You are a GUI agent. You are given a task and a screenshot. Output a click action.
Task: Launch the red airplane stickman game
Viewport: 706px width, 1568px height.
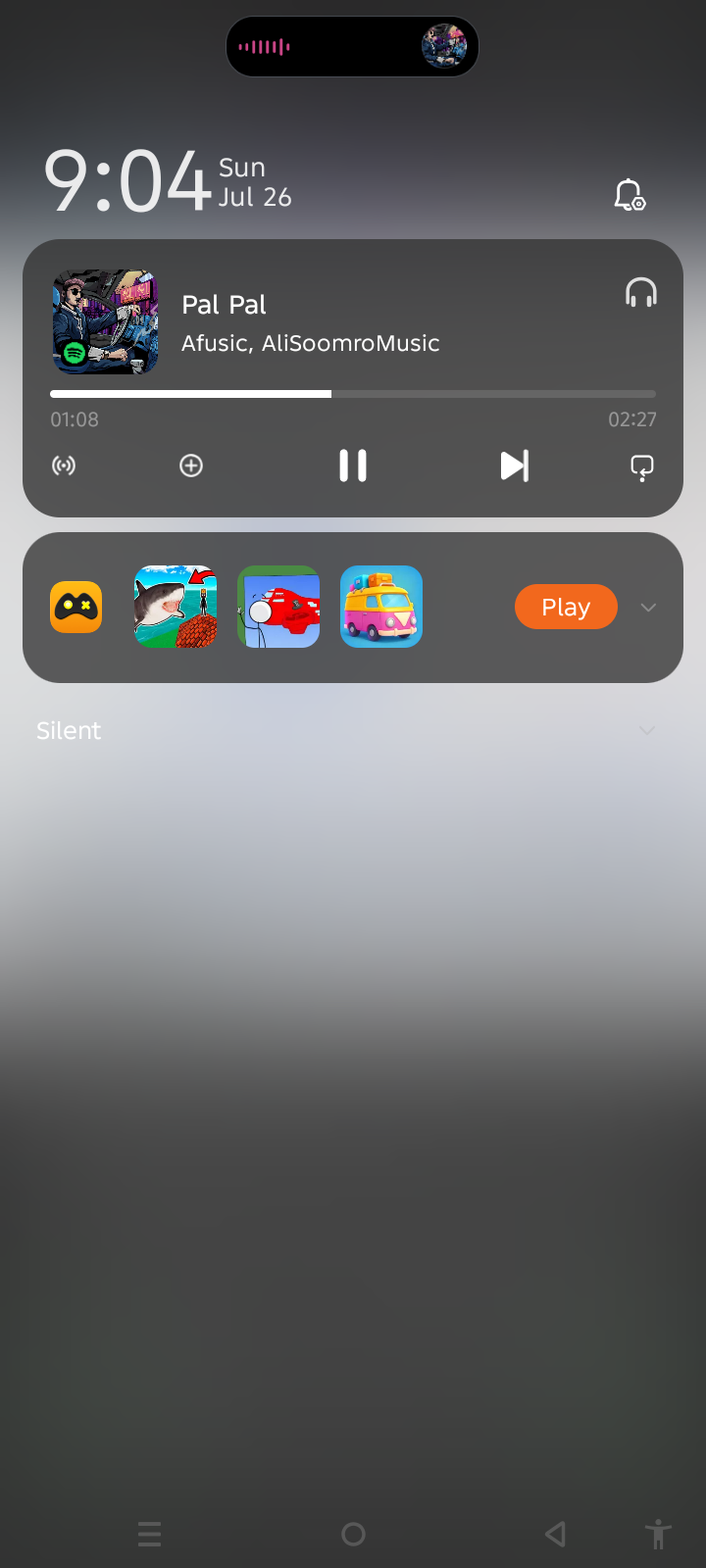[x=278, y=607]
